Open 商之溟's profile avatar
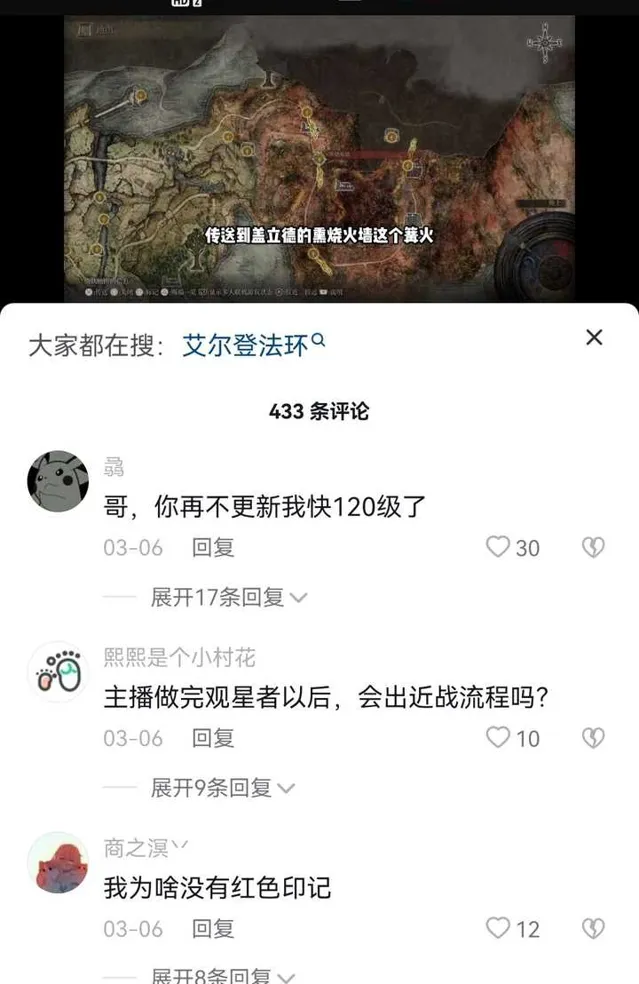 (x=57, y=862)
